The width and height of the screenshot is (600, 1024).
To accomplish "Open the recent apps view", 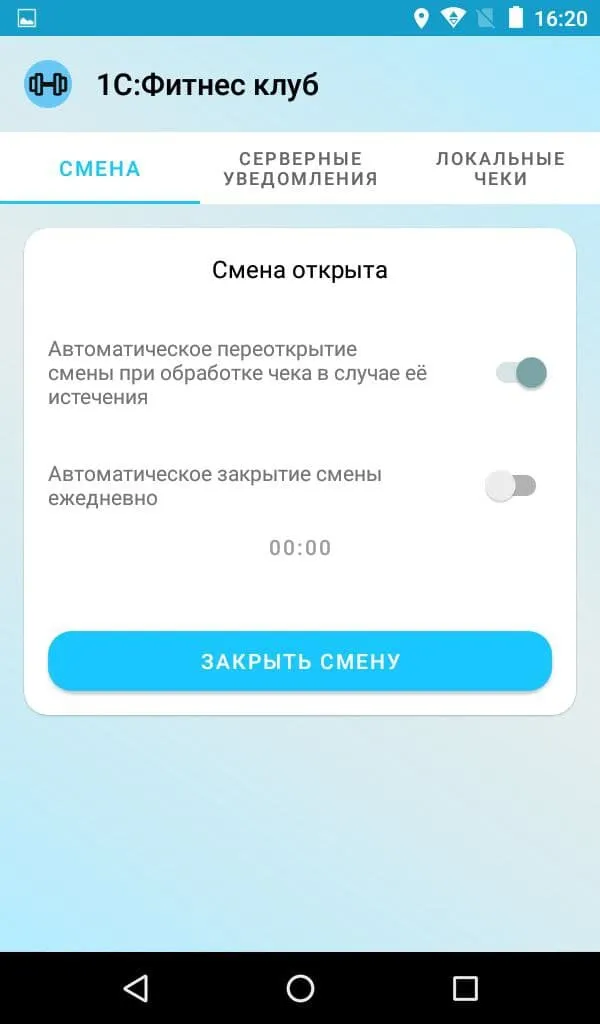I will coord(465,988).
